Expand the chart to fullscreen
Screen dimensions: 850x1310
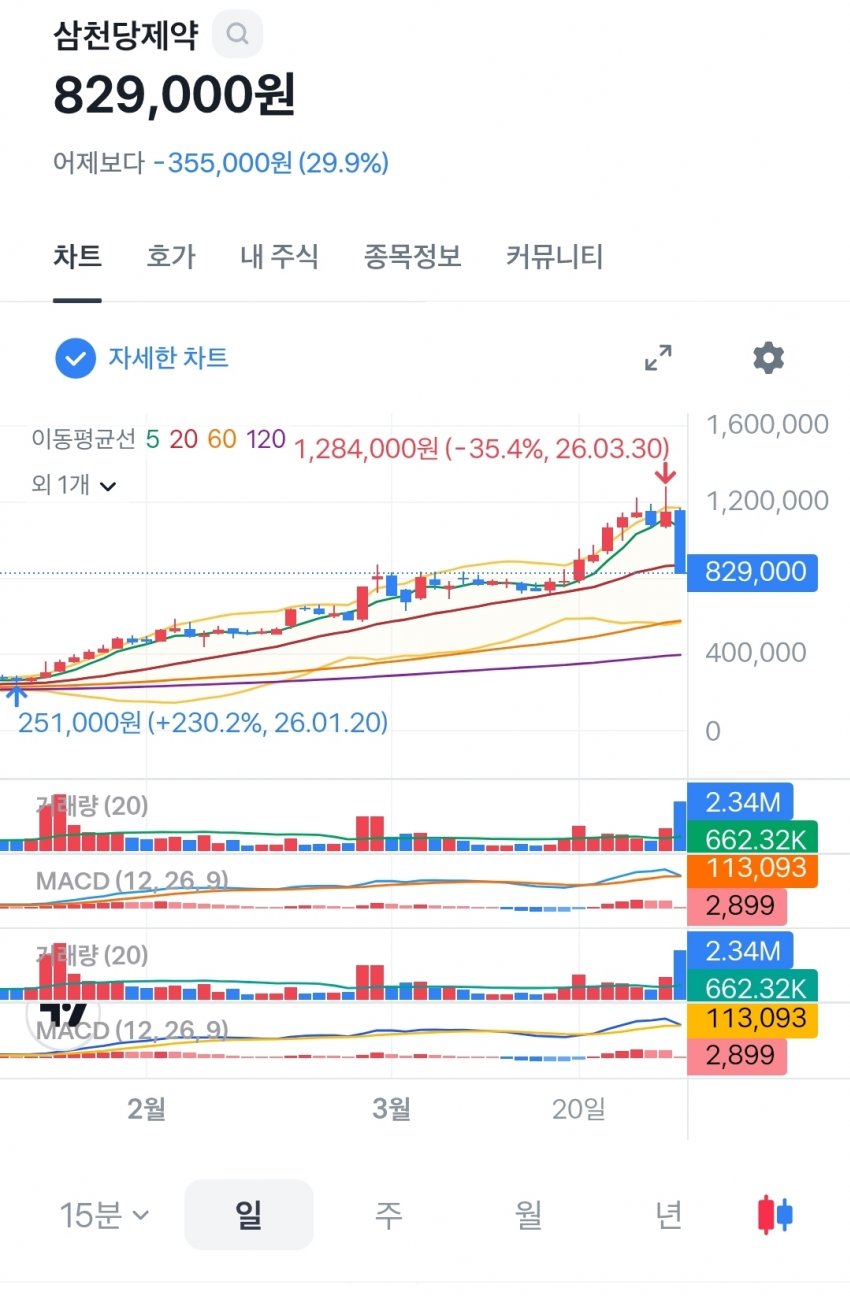(x=658, y=358)
